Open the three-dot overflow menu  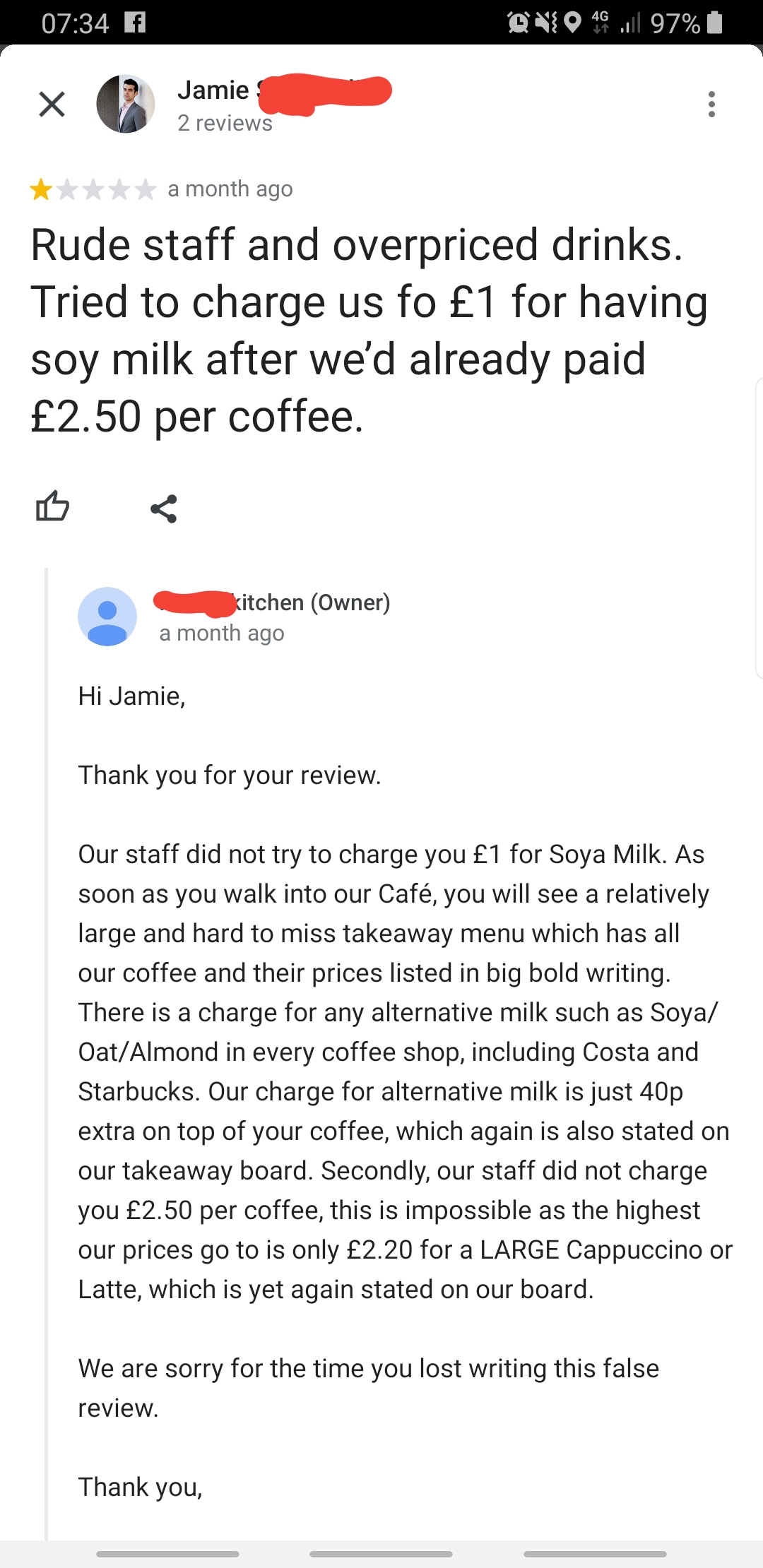[711, 105]
